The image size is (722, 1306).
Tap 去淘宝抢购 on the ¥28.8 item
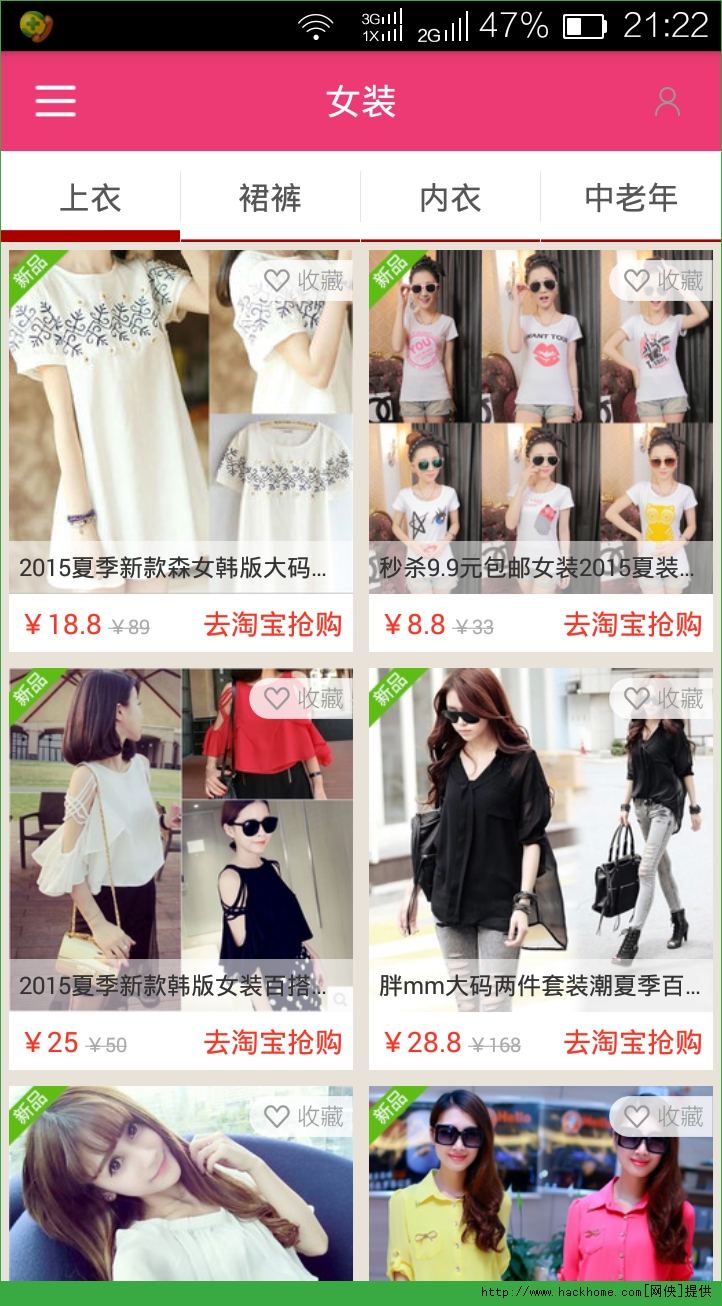click(x=633, y=1043)
